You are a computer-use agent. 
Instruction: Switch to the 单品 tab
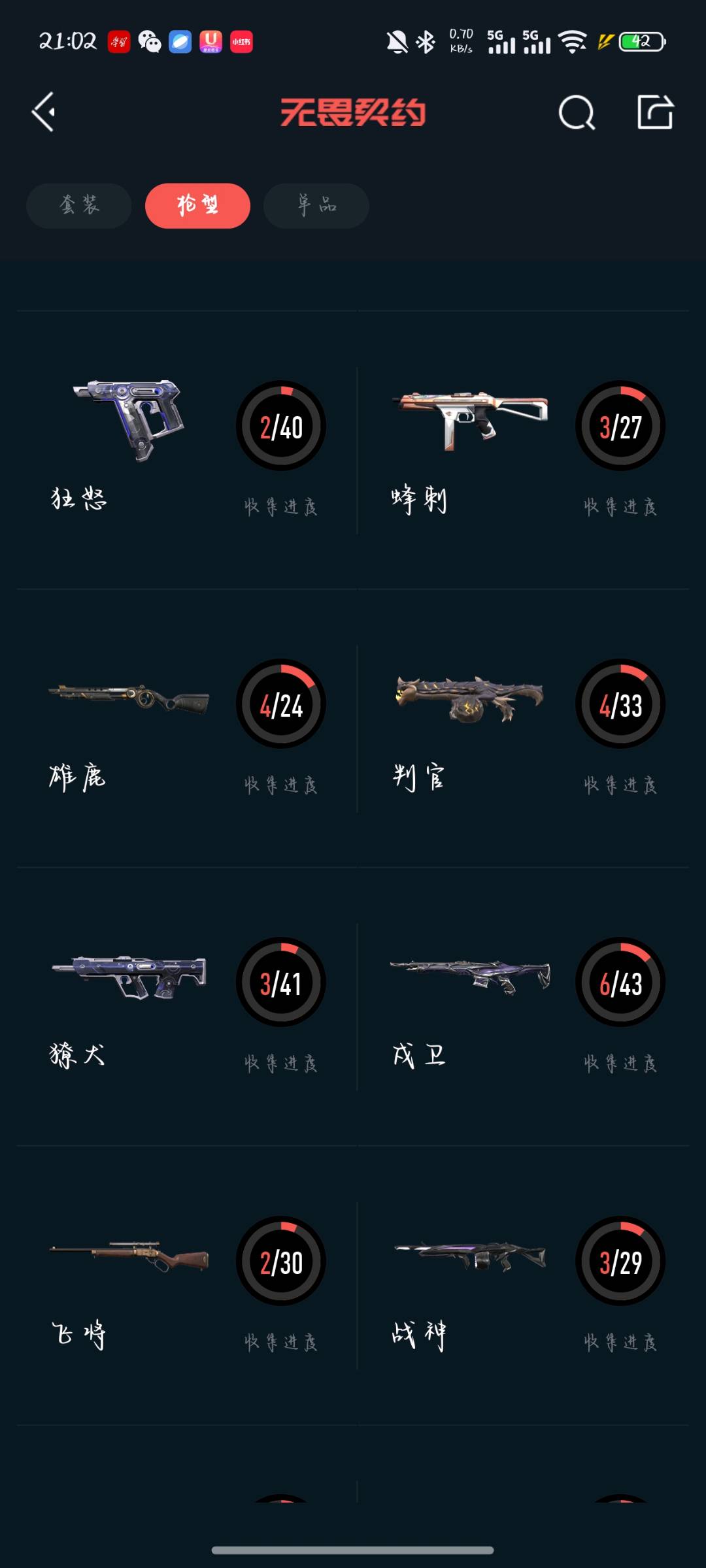coord(316,206)
